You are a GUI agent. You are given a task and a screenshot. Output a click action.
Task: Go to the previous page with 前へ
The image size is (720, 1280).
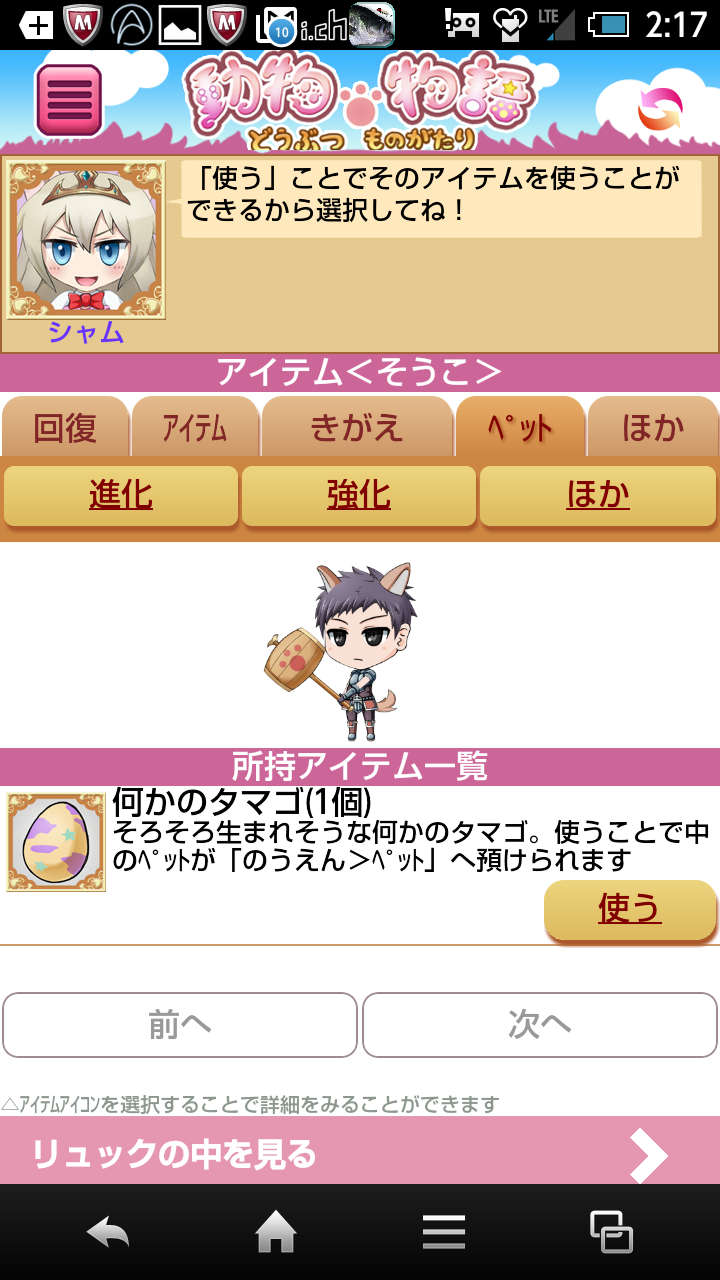[x=180, y=1024]
